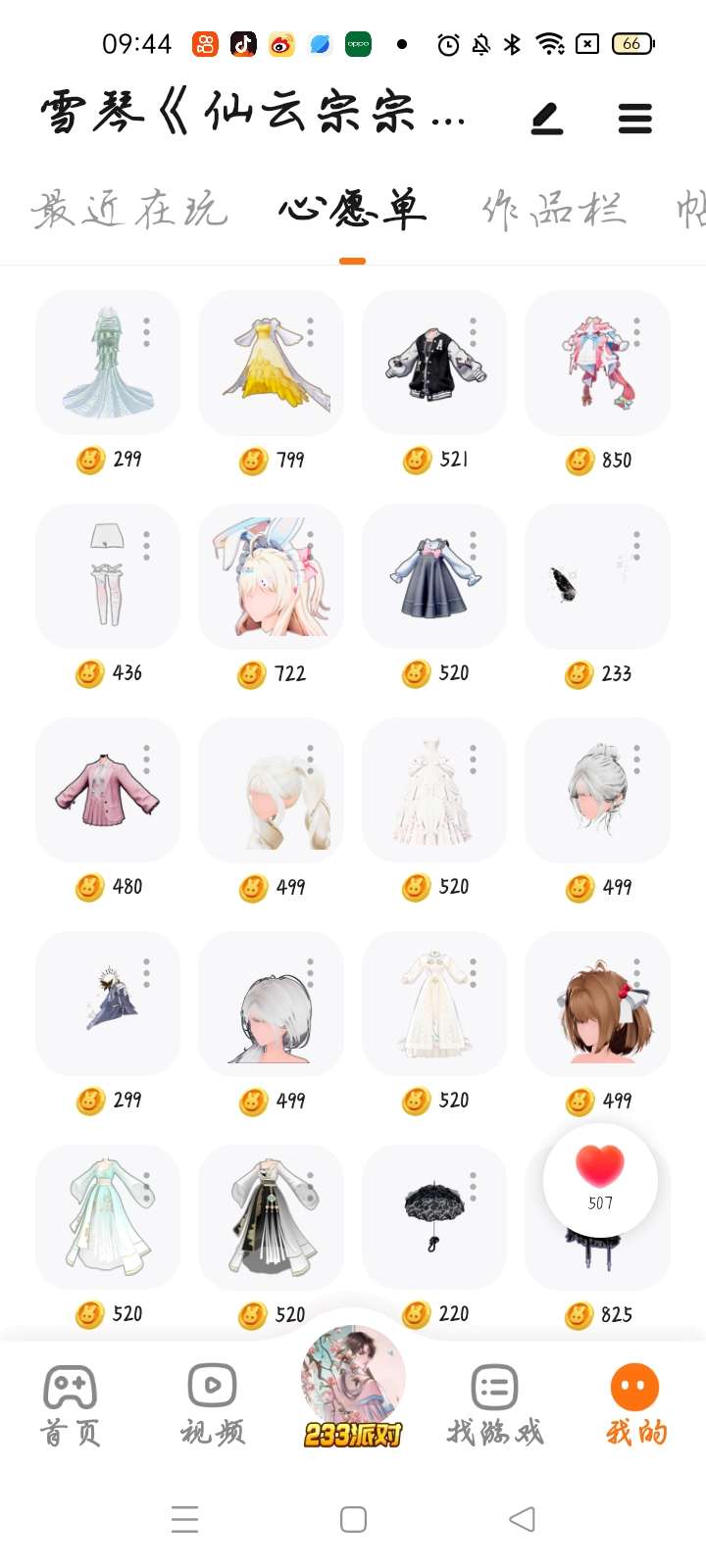Switch to the 最近在玩 tab

128,210
